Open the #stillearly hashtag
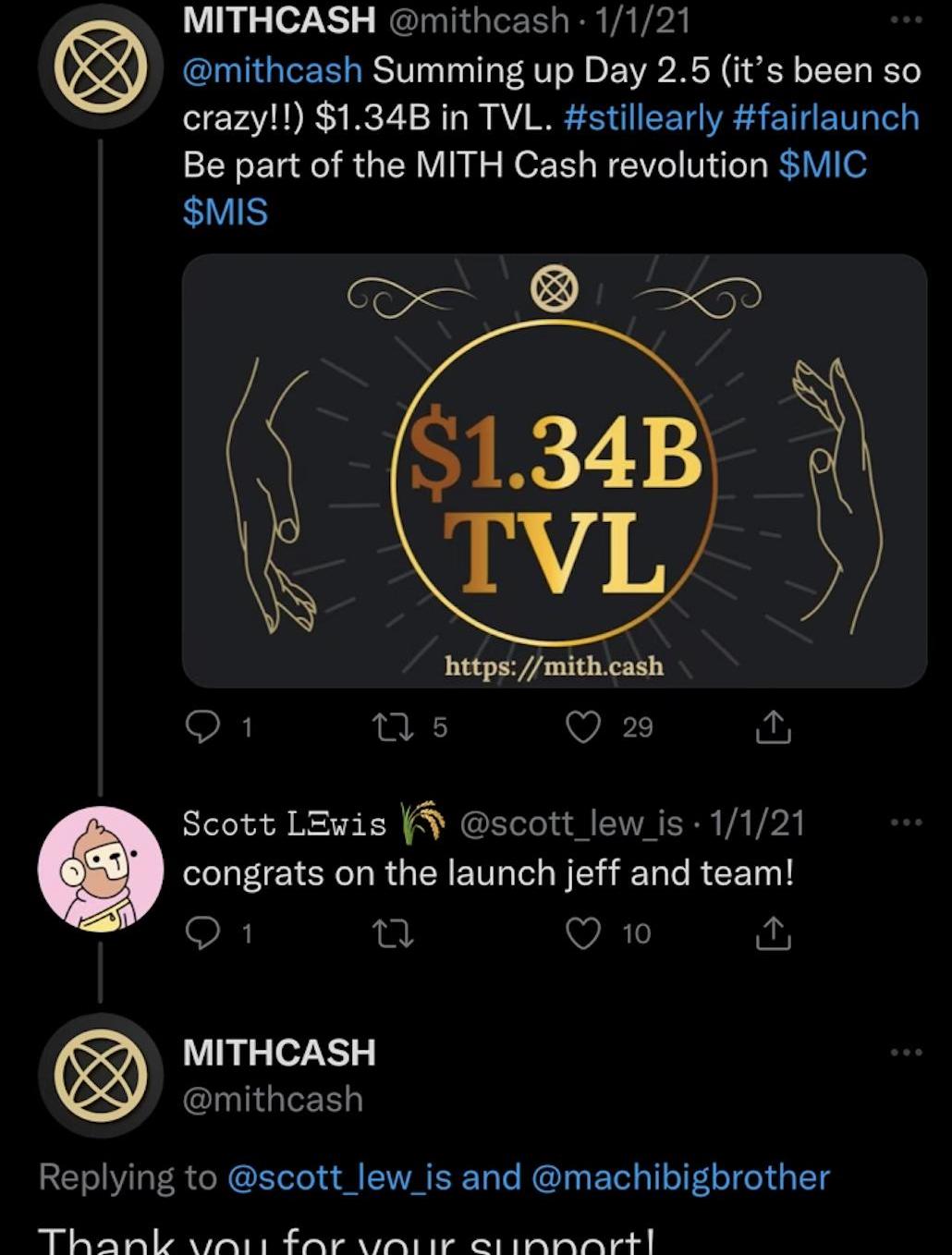The height and width of the screenshot is (1255, 952). 642,118
